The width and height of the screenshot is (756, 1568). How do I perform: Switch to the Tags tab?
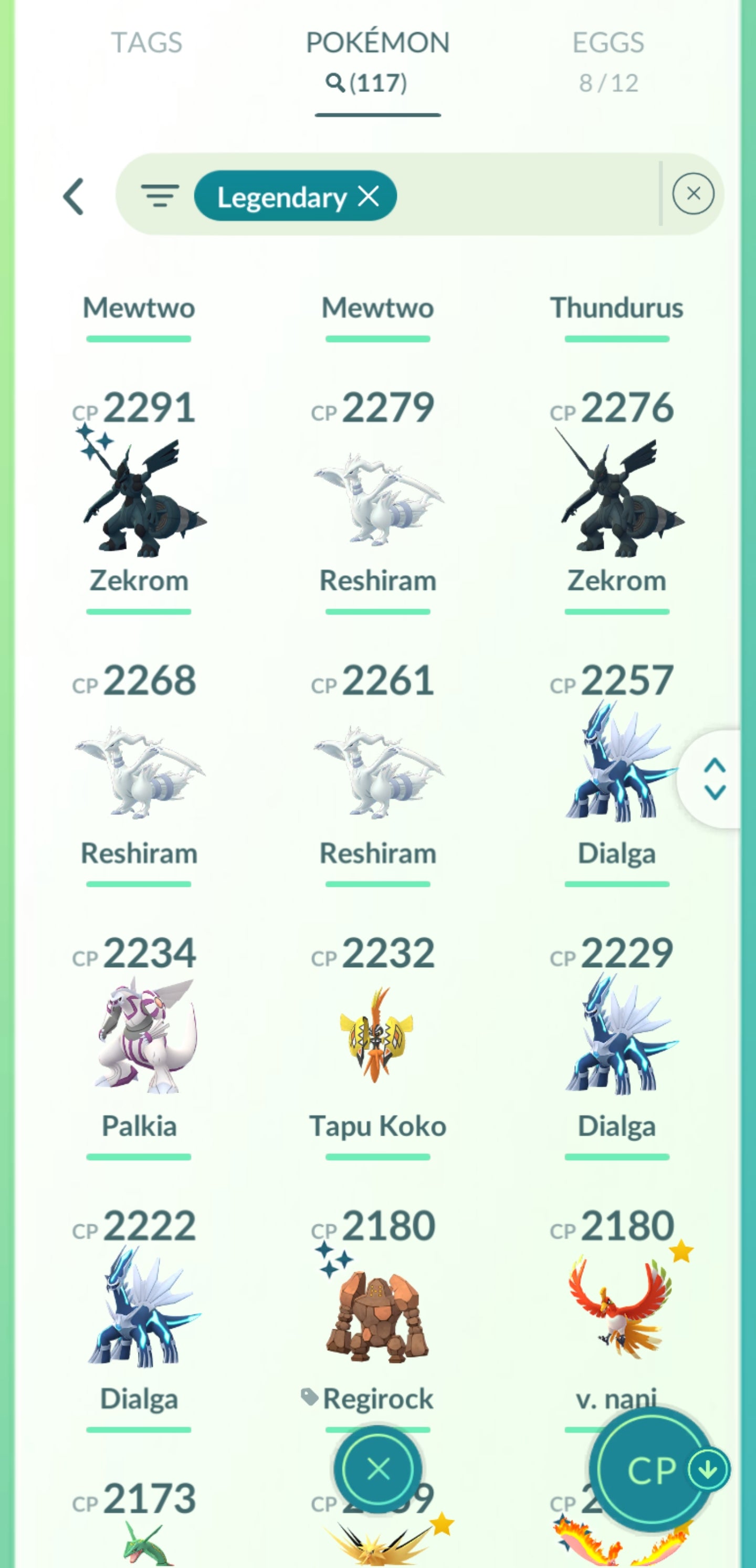pos(146,43)
